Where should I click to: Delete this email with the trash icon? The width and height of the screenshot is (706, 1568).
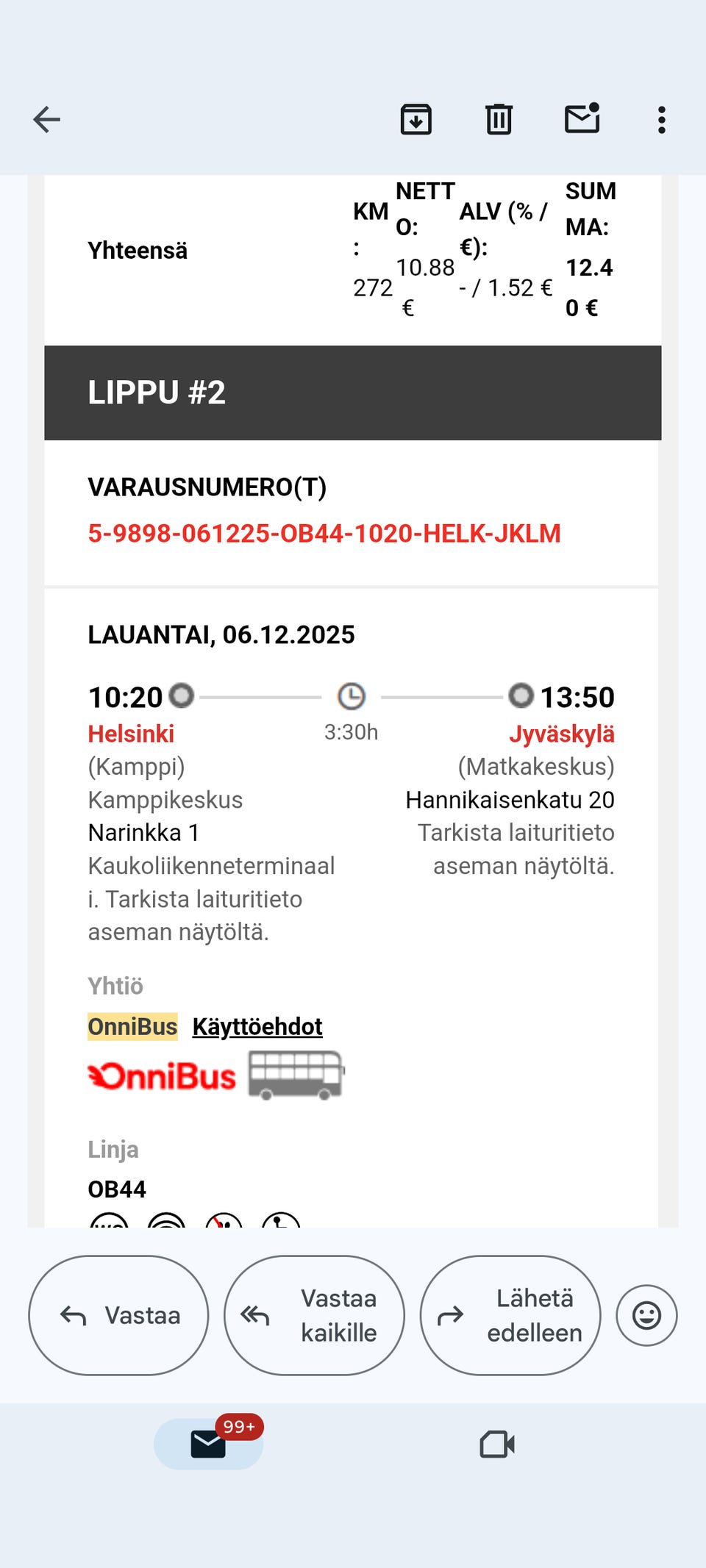click(499, 119)
